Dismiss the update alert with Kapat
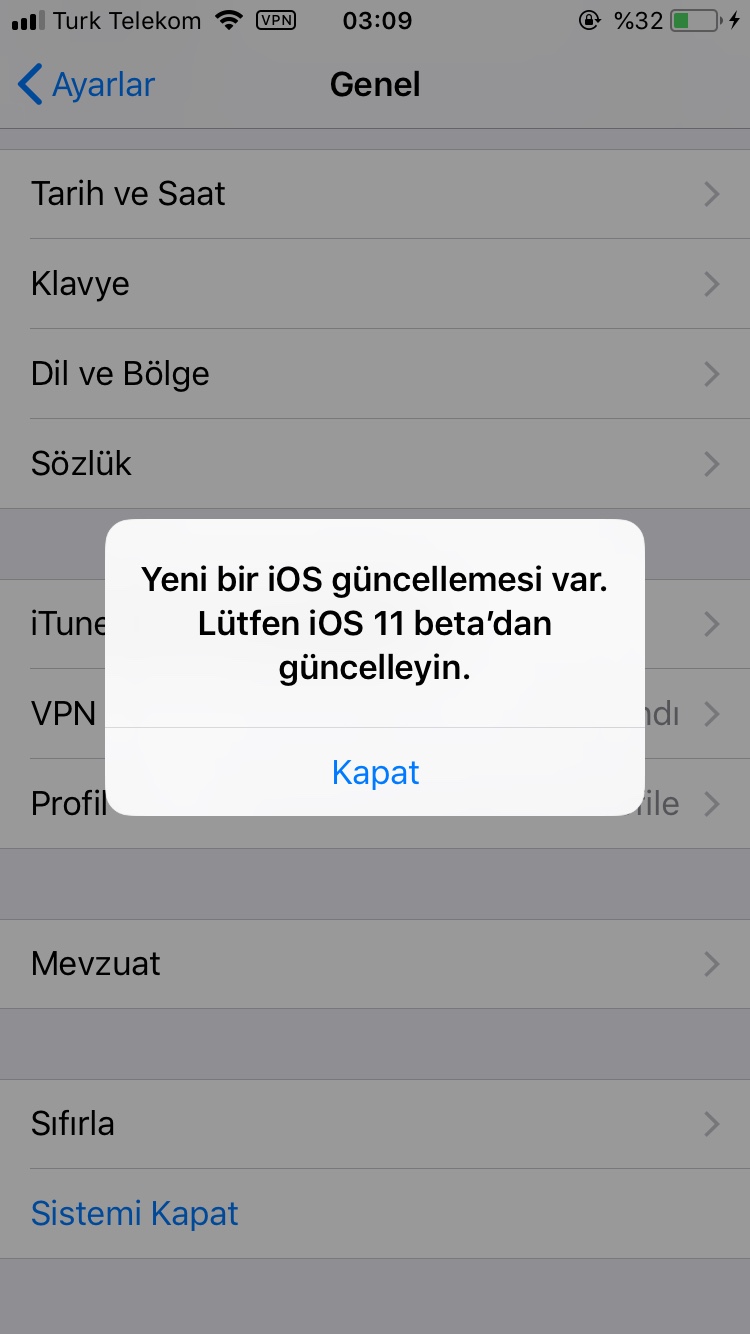 [x=375, y=772]
